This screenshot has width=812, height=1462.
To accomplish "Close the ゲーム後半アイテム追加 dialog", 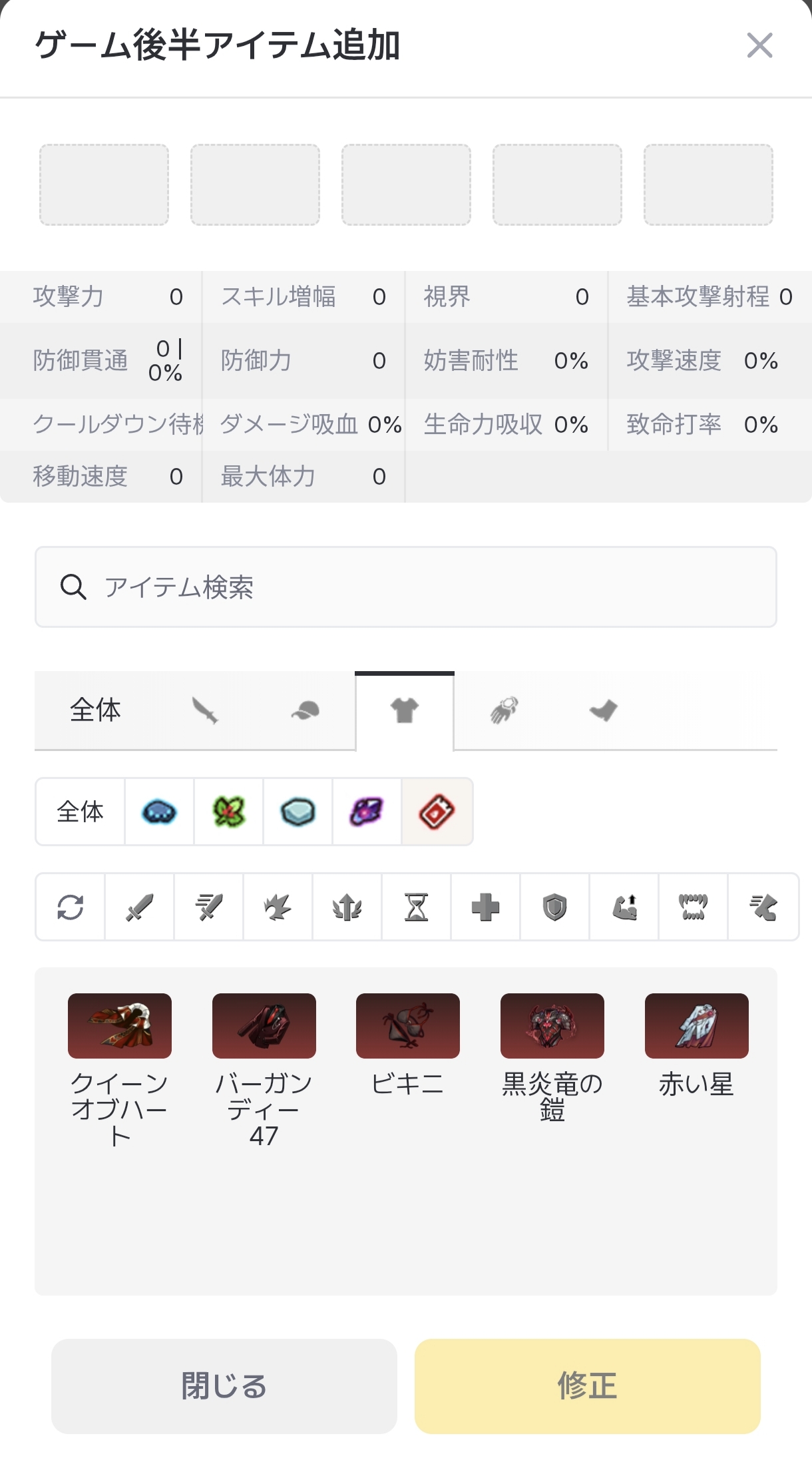I will pos(759,45).
